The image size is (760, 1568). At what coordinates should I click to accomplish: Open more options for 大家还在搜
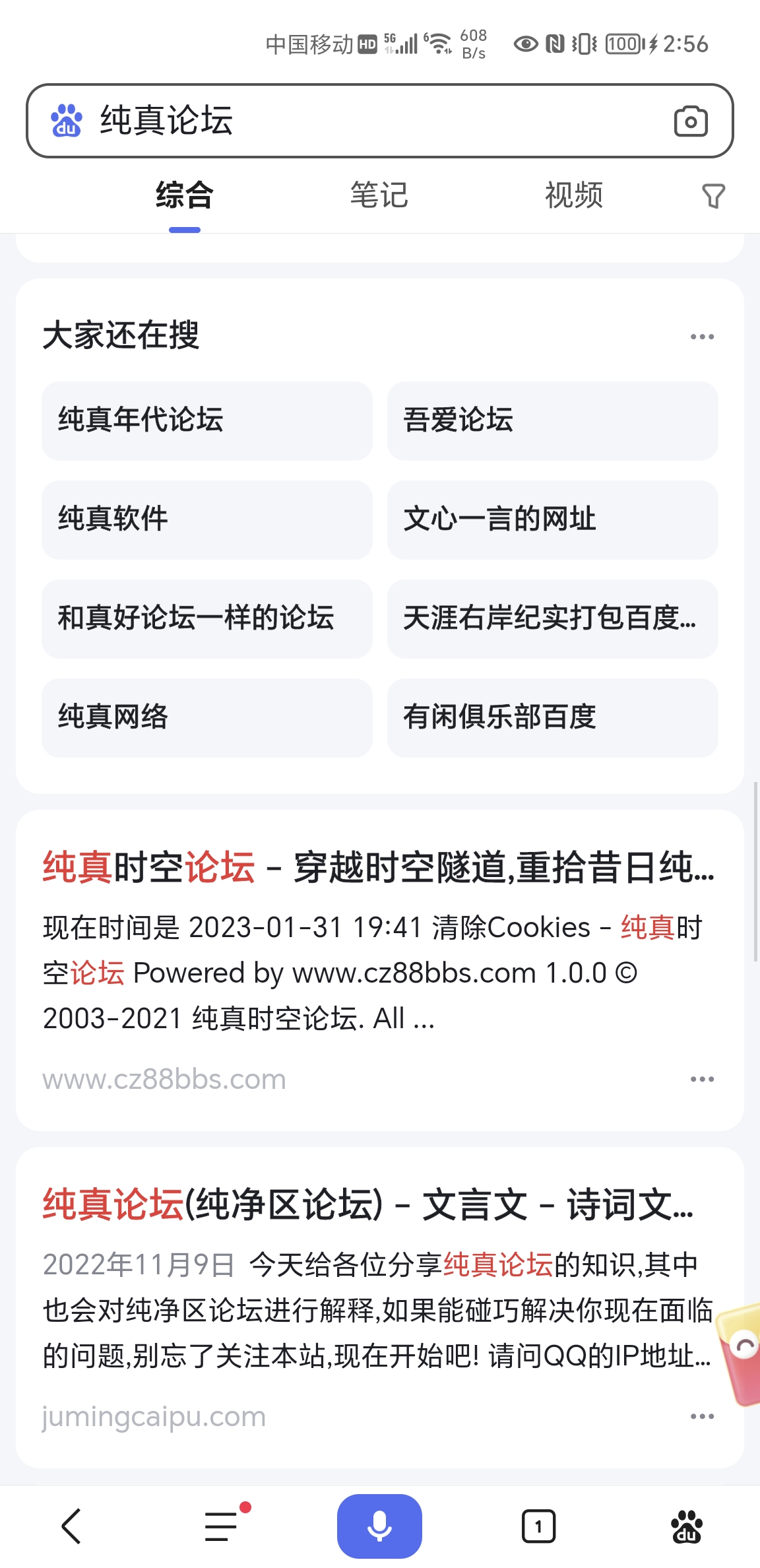click(702, 337)
